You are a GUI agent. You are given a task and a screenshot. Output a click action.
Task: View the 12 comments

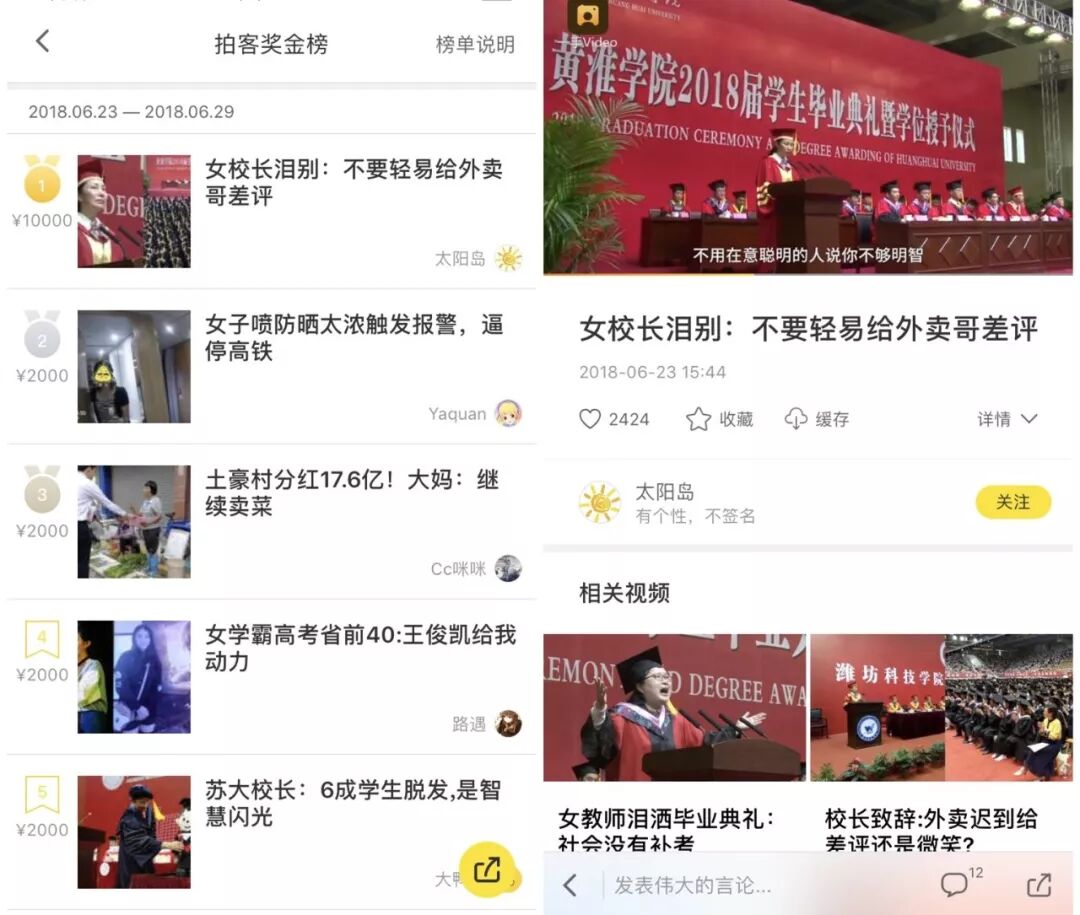[957, 883]
